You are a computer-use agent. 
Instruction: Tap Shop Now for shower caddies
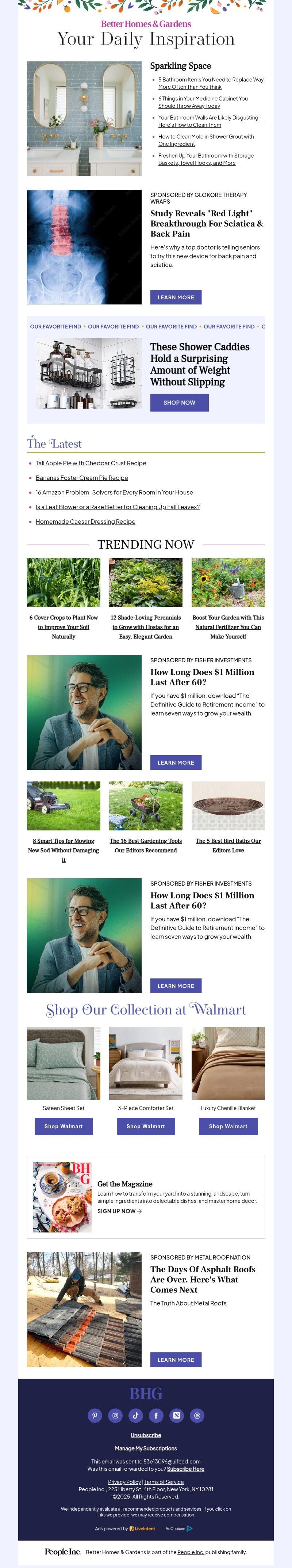click(x=179, y=402)
